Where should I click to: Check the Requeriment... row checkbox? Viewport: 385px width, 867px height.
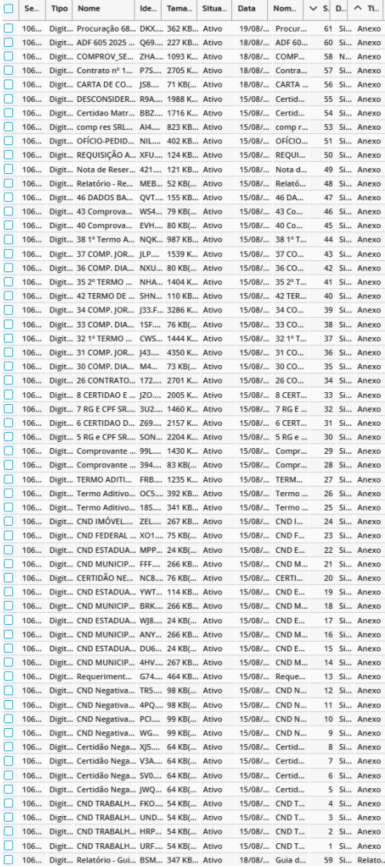(8, 676)
